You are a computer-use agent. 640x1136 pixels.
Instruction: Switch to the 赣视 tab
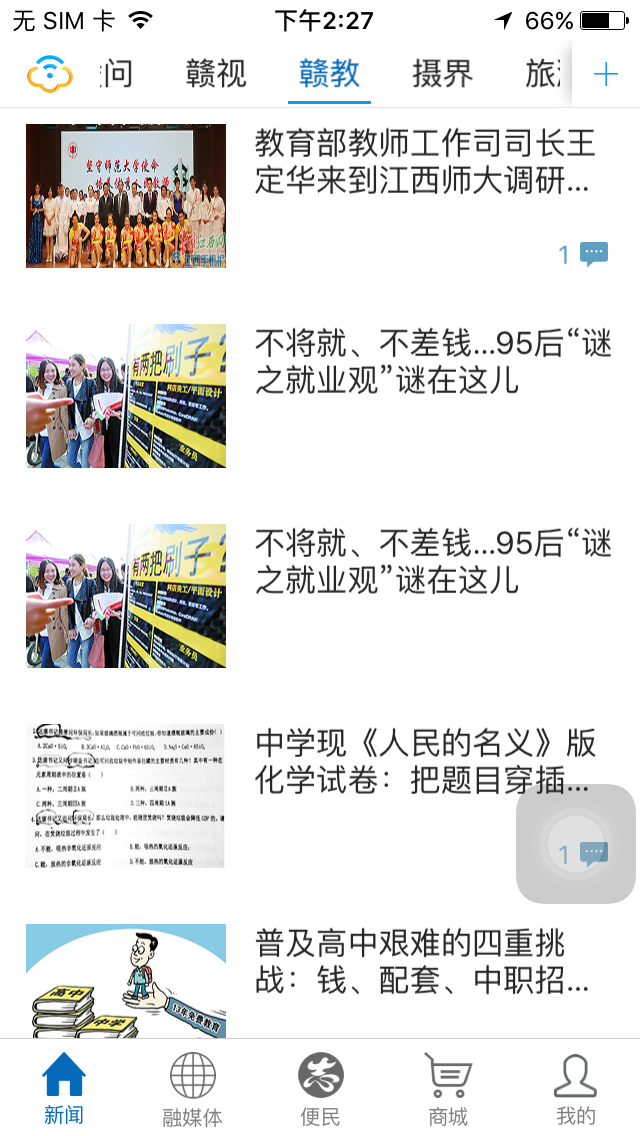tap(216, 73)
